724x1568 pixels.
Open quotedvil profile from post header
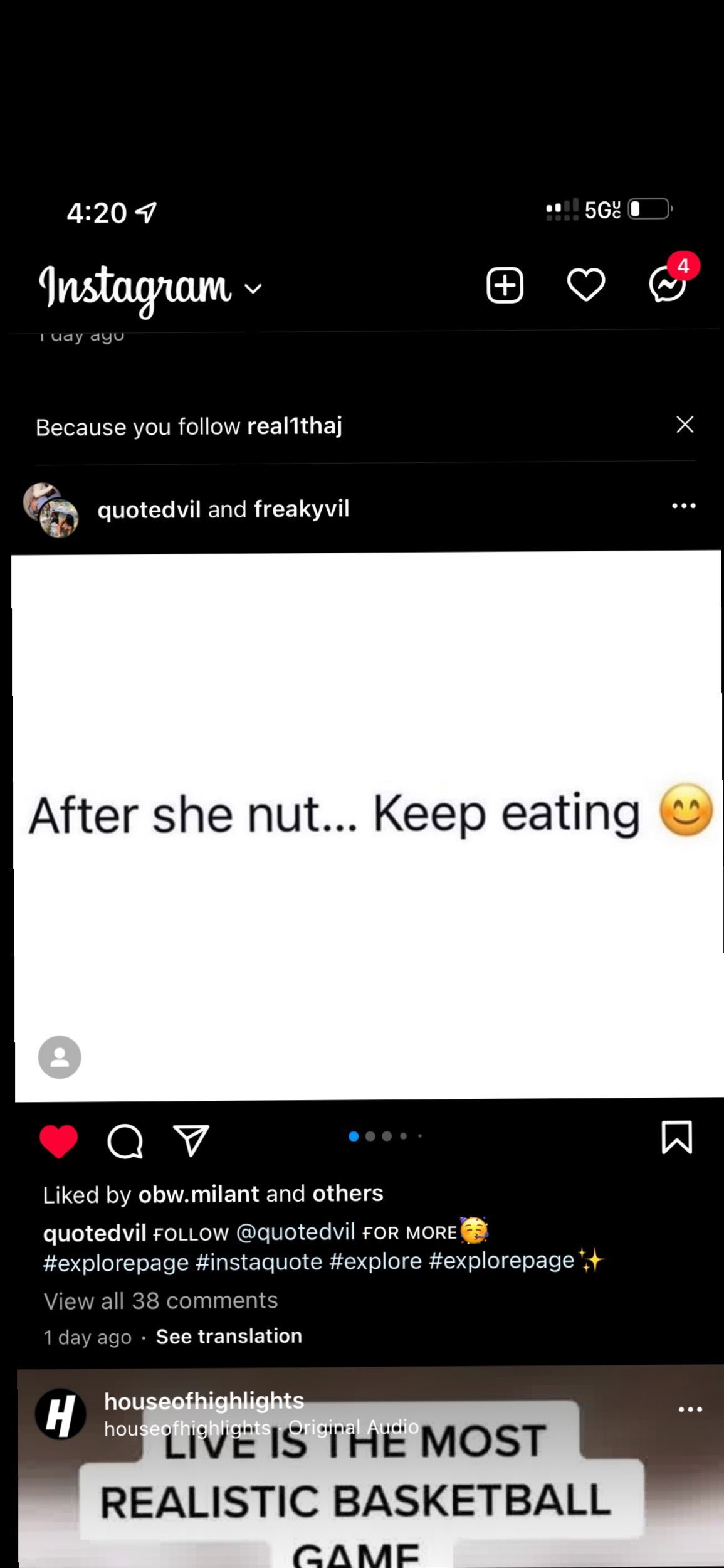click(x=149, y=509)
